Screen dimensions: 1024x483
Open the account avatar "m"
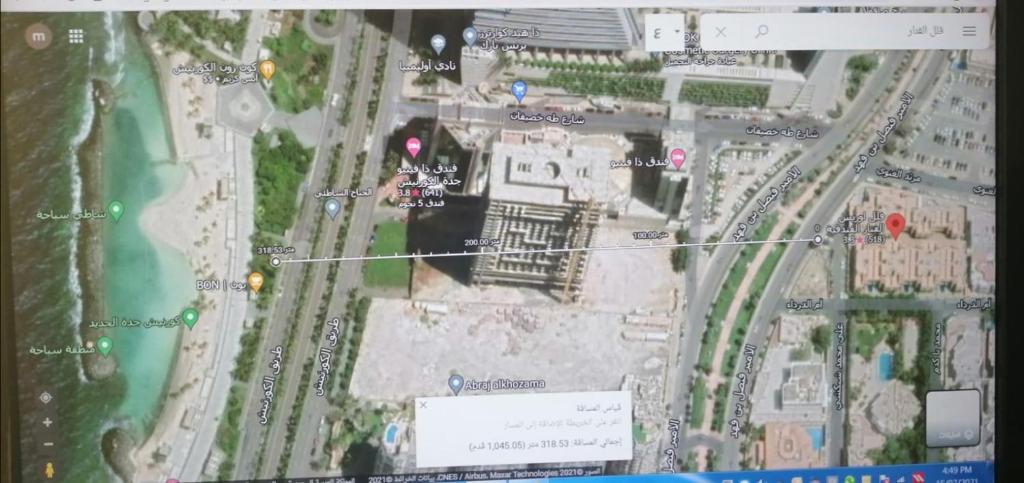pos(39,36)
